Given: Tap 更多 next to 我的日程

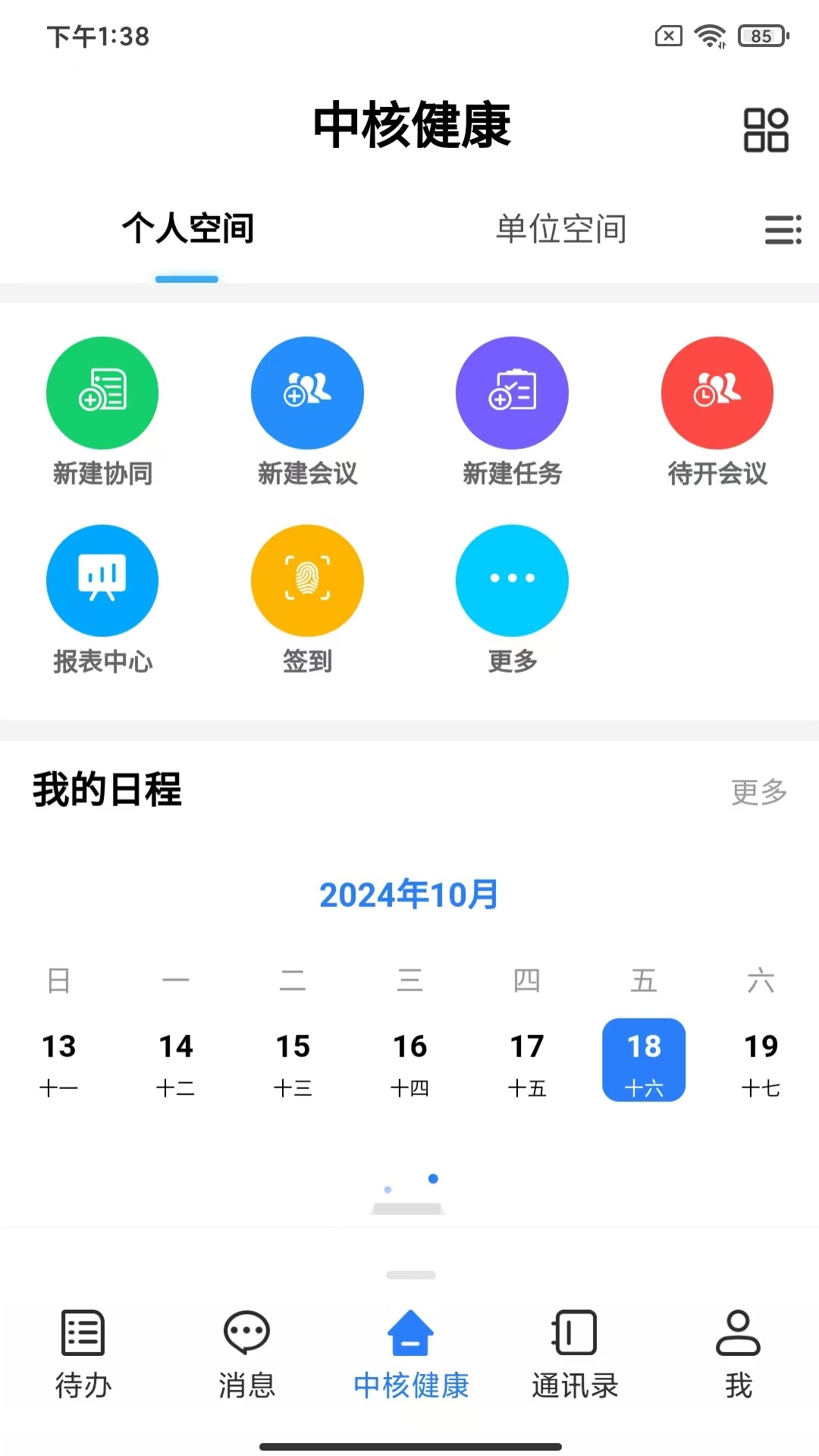Looking at the screenshot, I should 758,792.
